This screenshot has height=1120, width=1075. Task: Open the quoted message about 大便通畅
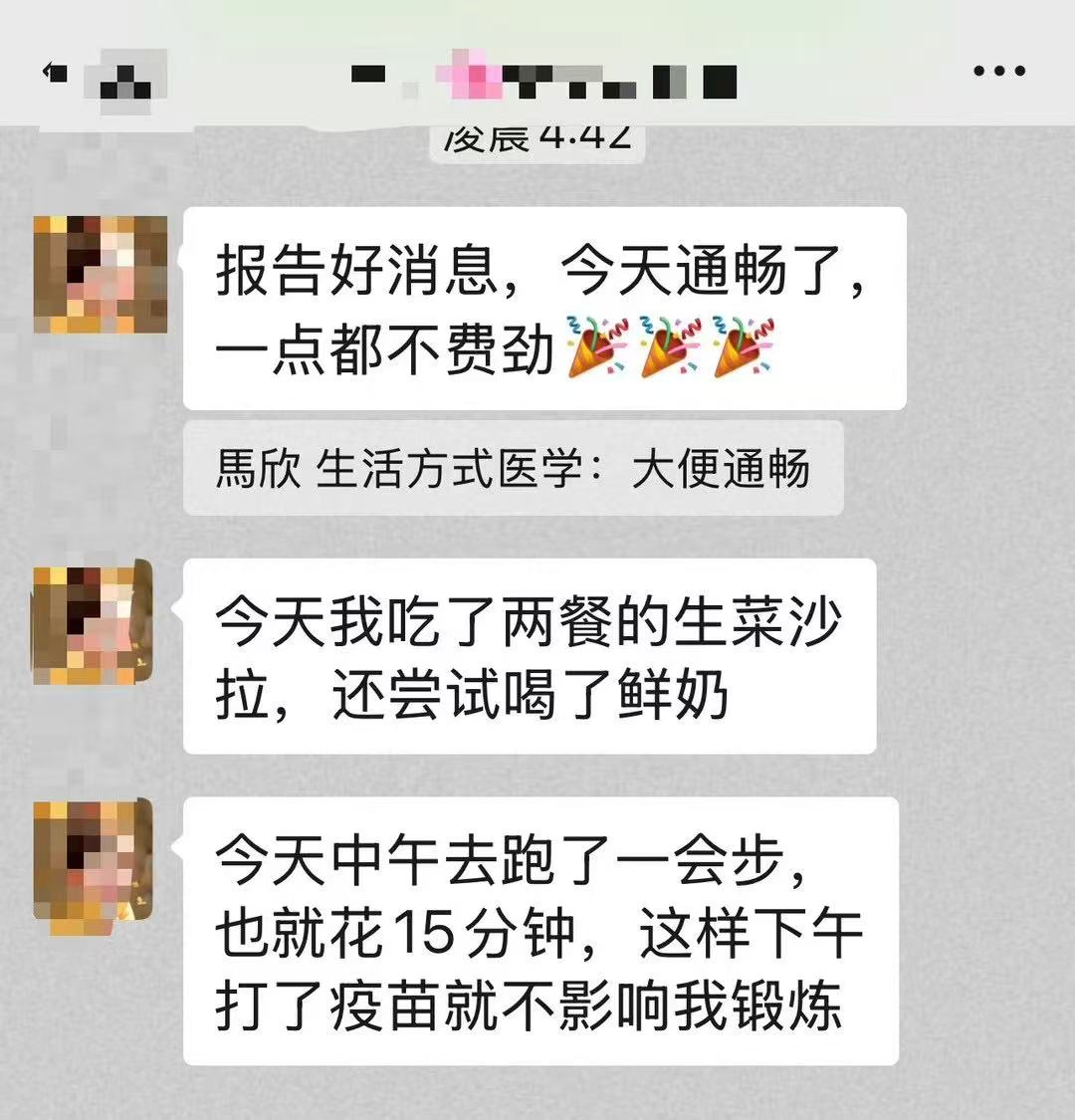tap(513, 468)
